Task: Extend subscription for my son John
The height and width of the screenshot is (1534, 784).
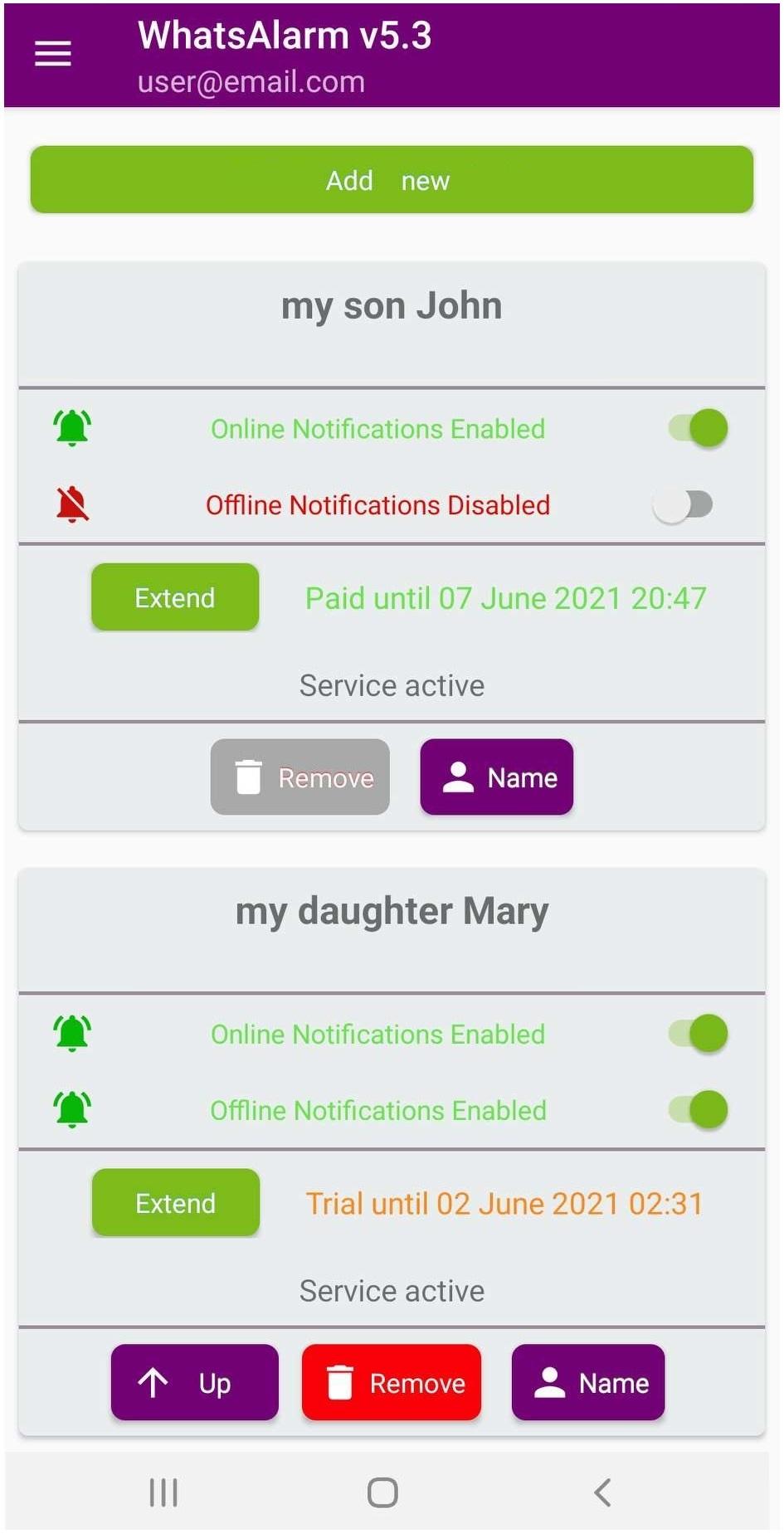Action: click(175, 597)
